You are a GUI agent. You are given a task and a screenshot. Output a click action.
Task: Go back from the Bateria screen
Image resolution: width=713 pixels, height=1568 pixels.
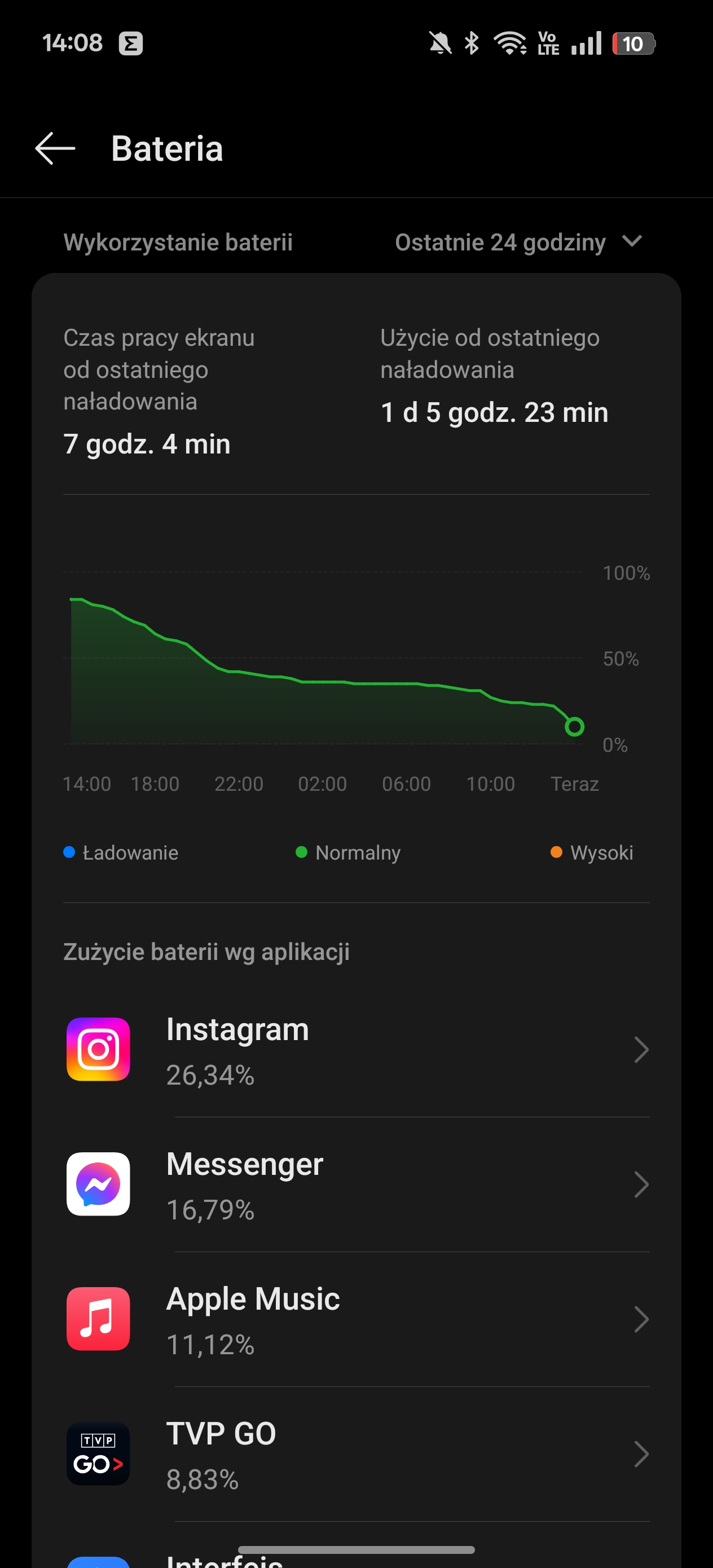point(55,148)
